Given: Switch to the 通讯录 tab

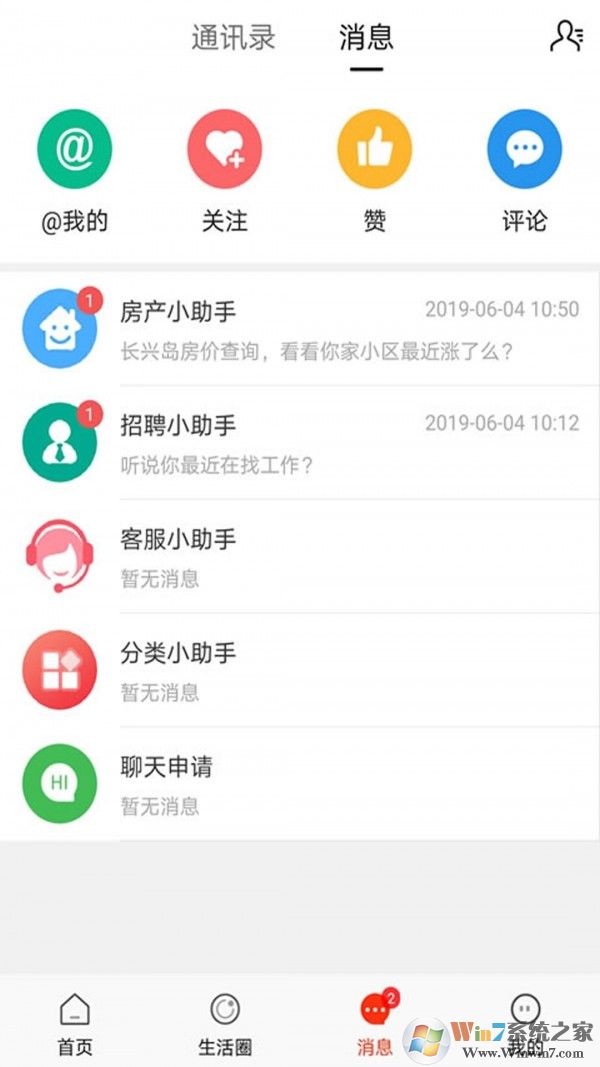Looking at the screenshot, I should click(x=233, y=38).
